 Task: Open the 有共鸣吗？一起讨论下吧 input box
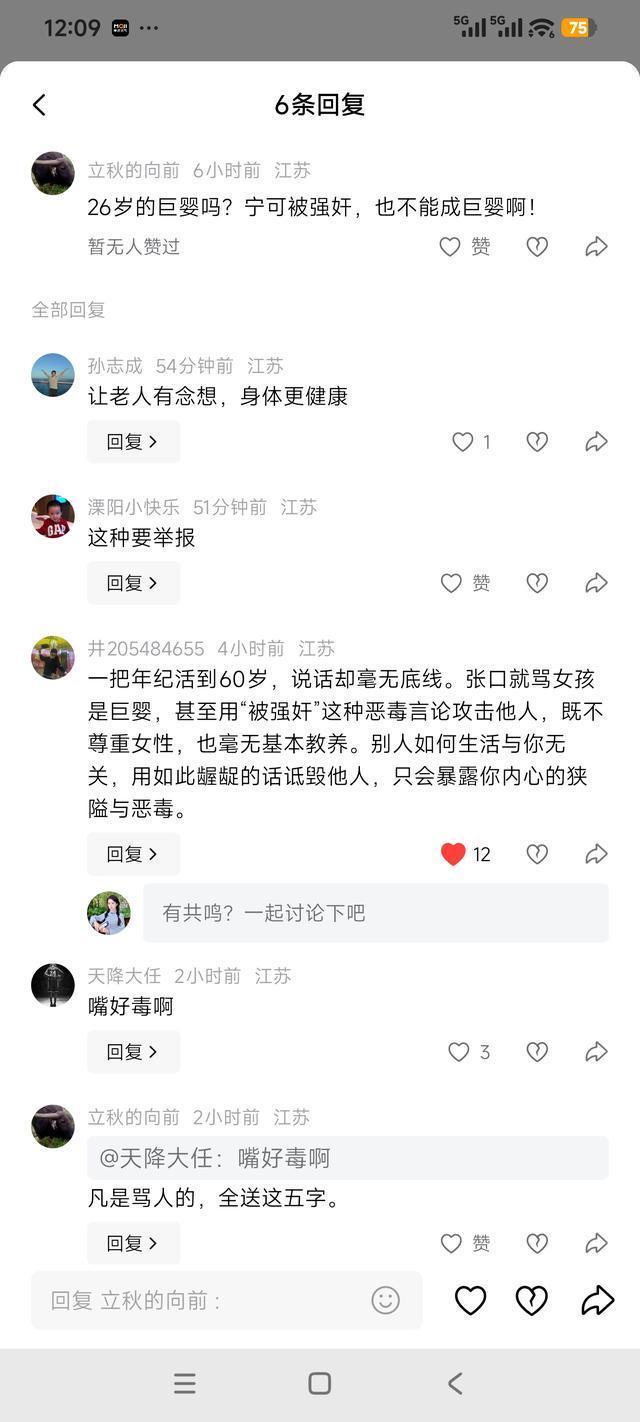point(375,912)
